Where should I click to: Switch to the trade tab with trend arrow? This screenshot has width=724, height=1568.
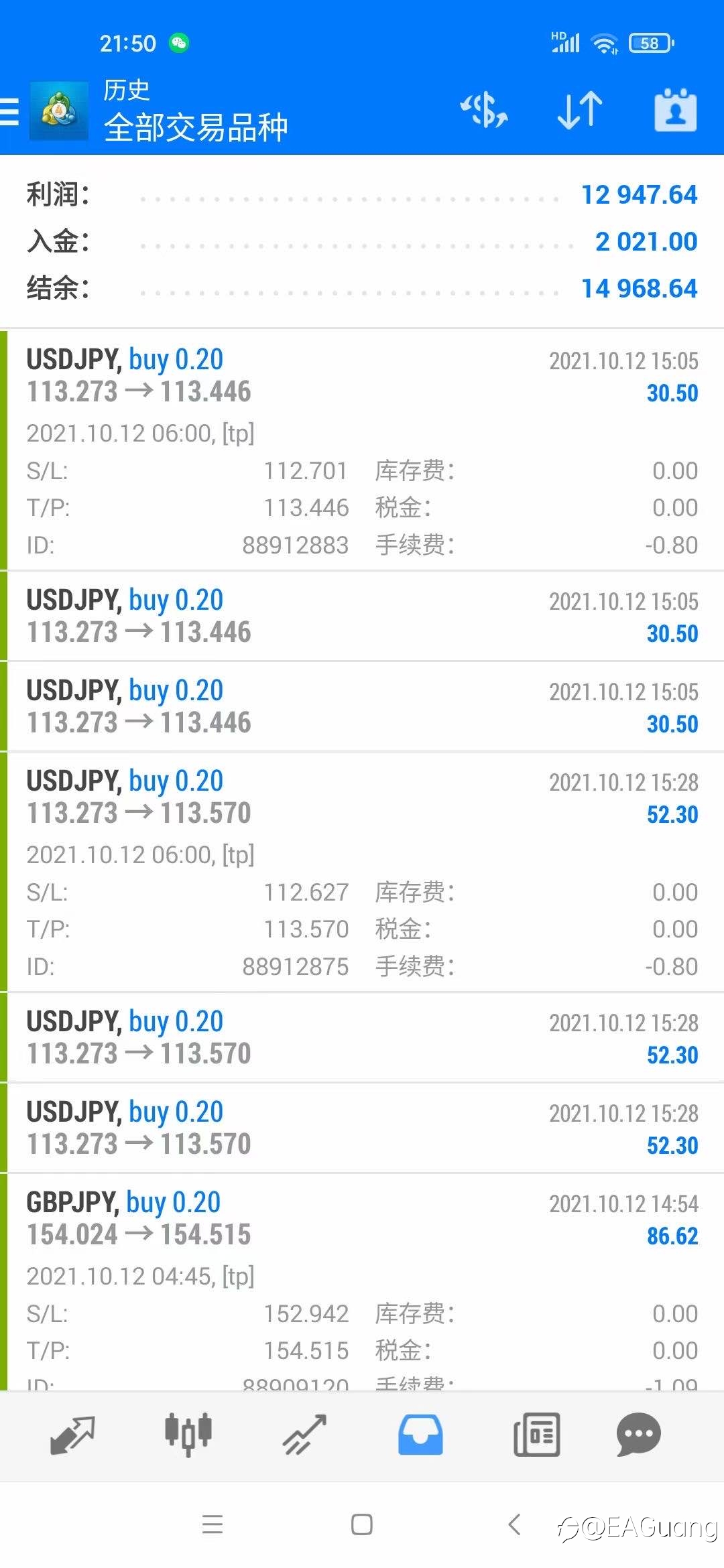click(x=304, y=1435)
